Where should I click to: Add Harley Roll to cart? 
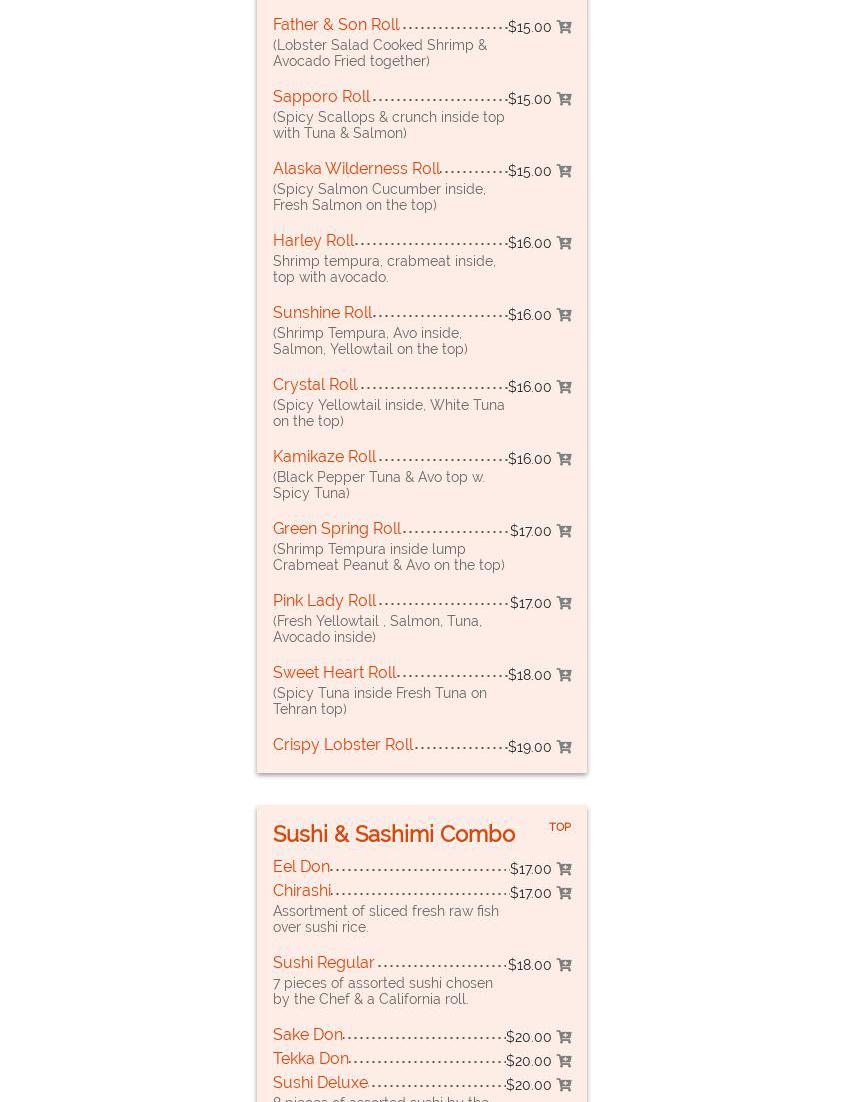click(x=564, y=243)
